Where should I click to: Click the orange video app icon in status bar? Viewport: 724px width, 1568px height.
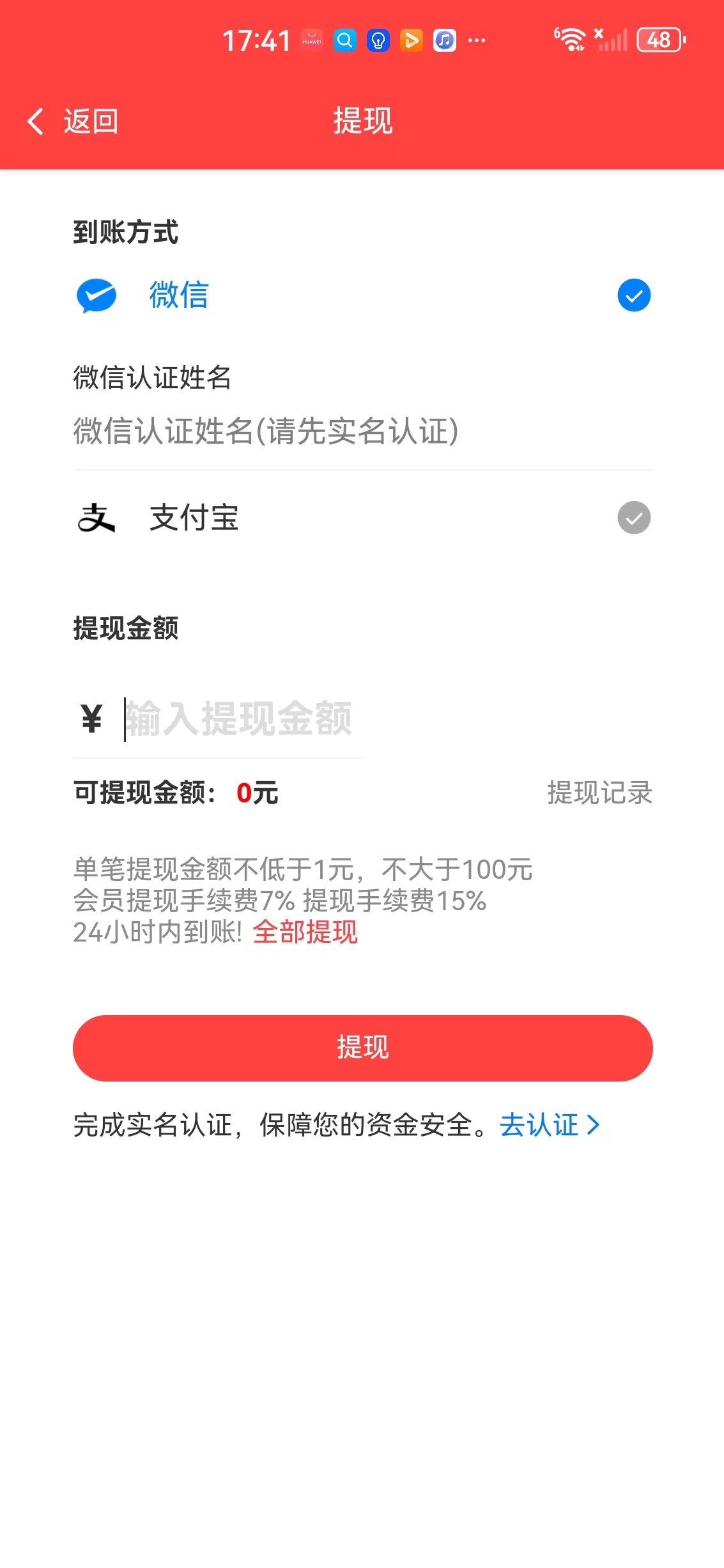411,40
